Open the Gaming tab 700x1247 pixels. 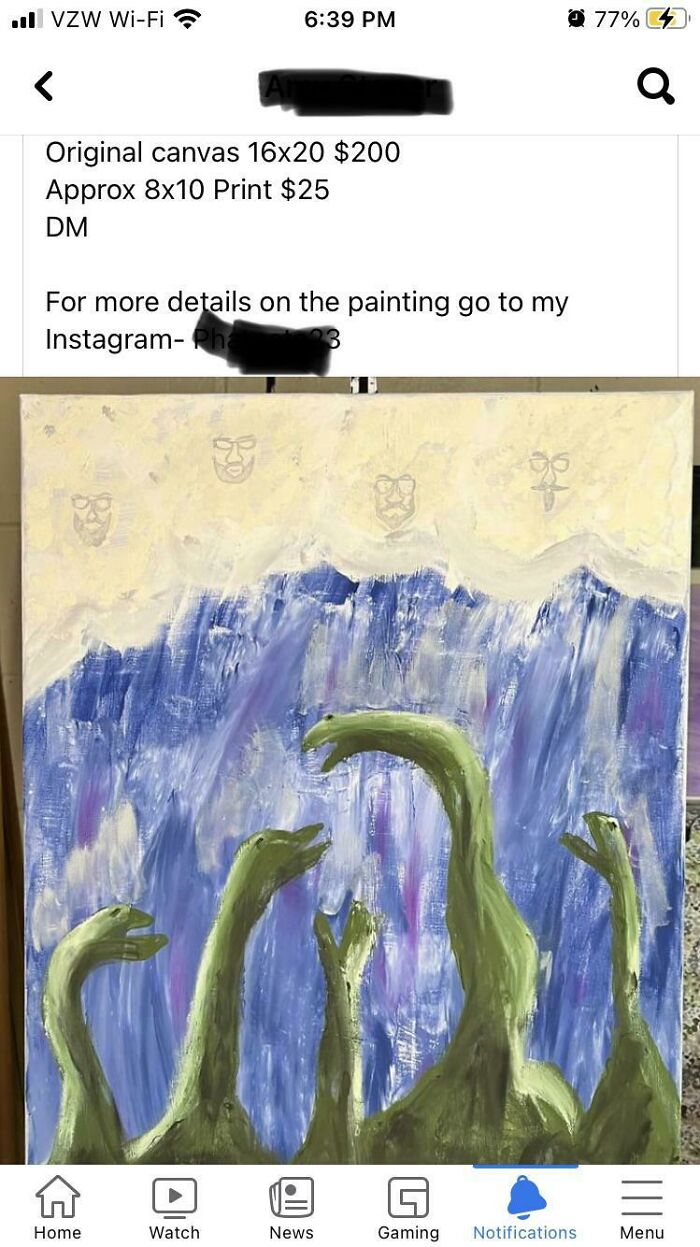coord(408,1207)
